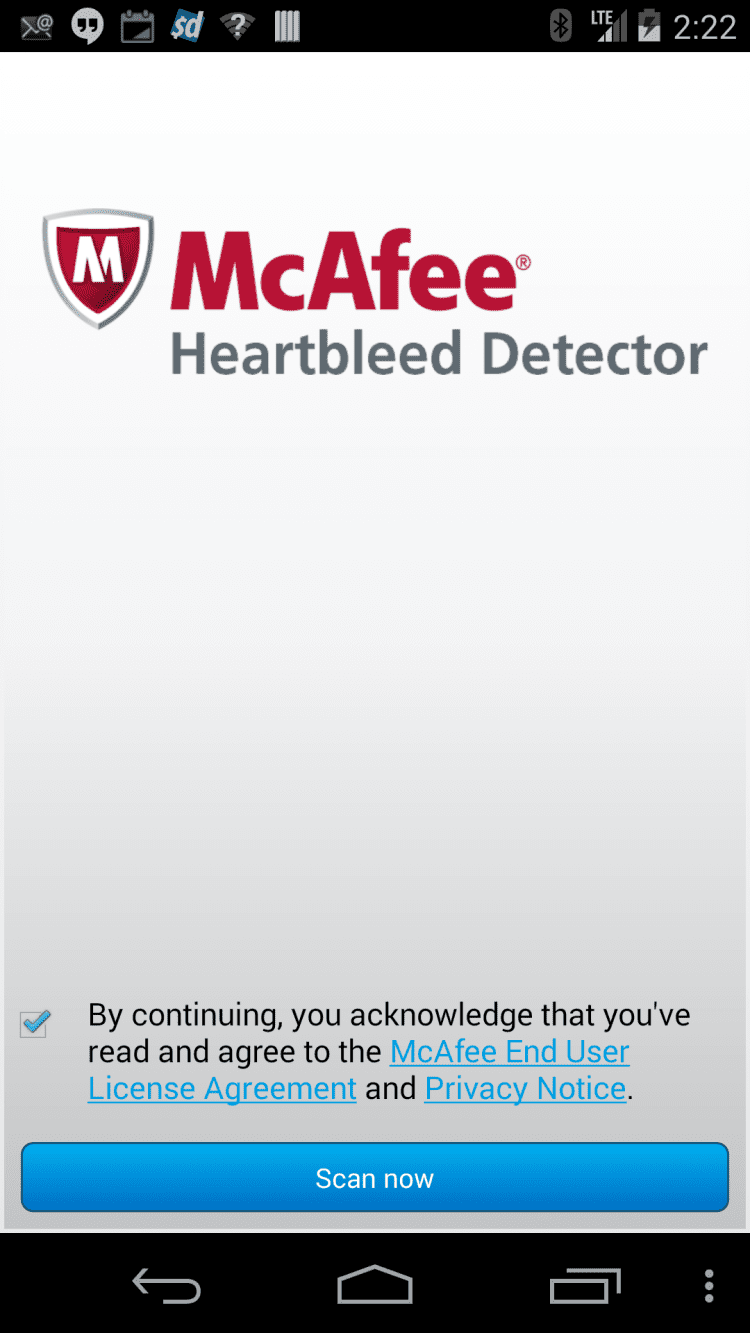Open the overflow menu in the navigation bar

(x=709, y=1285)
